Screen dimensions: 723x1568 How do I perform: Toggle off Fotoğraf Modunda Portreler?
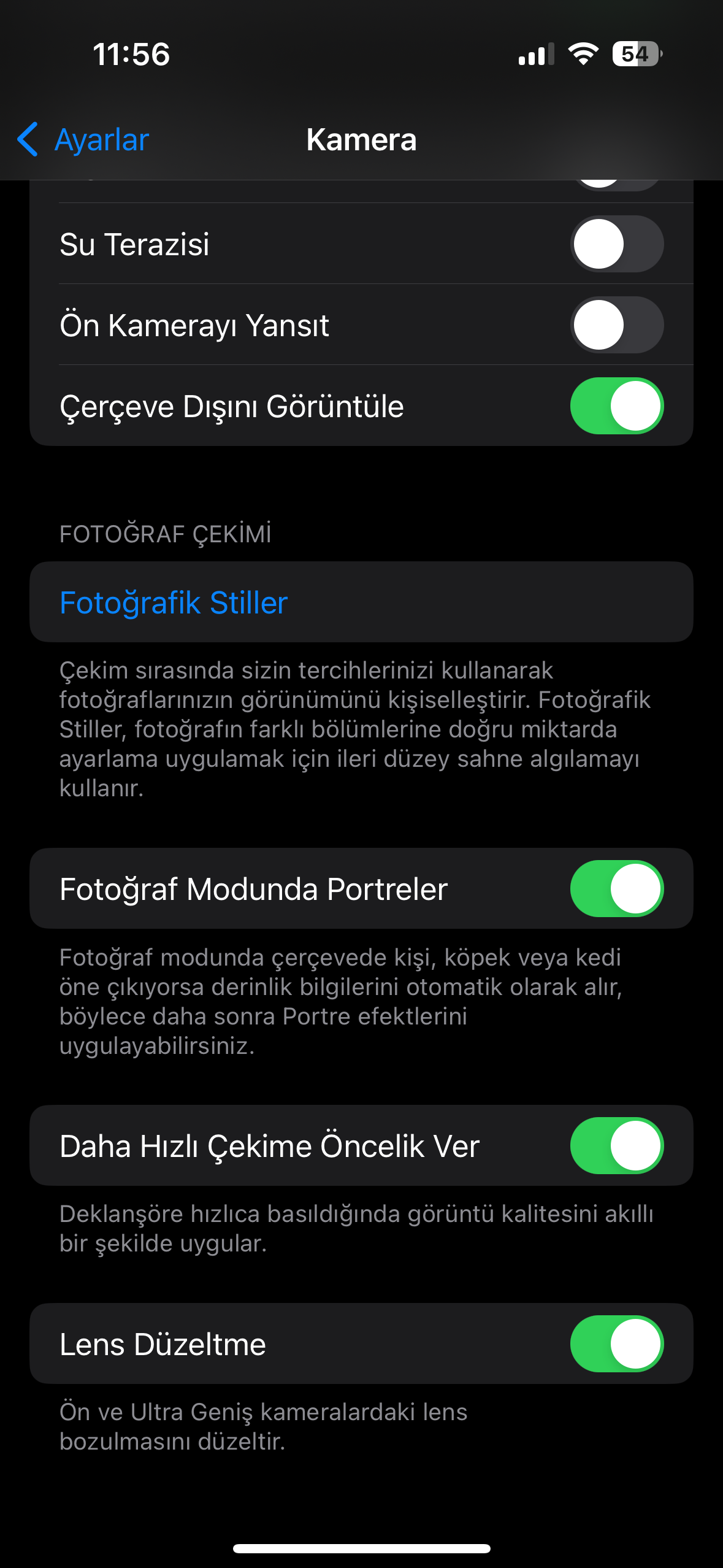pos(617,888)
